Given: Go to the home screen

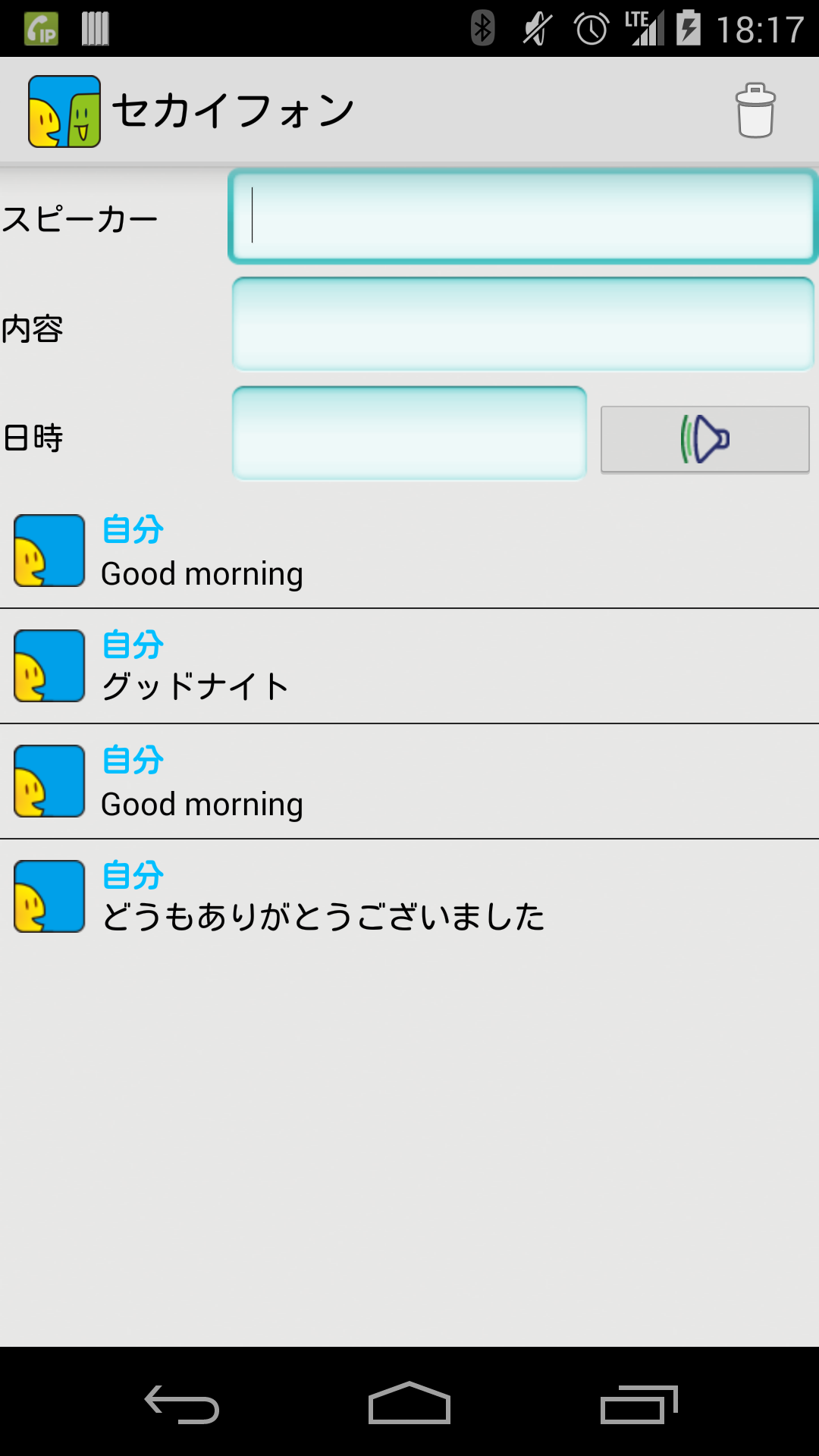Looking at the screenshot, I should tap(409, 1403).
